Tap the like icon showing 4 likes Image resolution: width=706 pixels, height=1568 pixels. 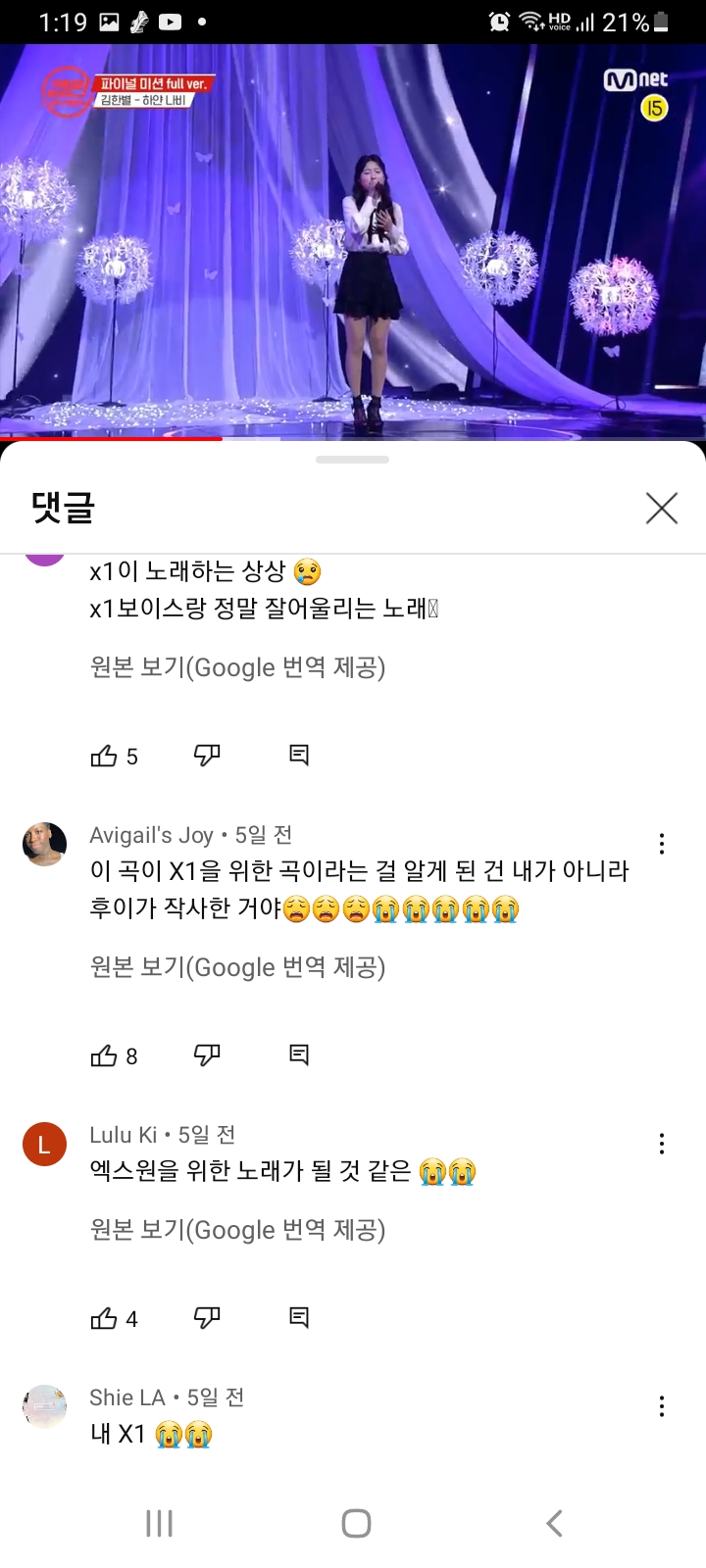(105, 1318)
